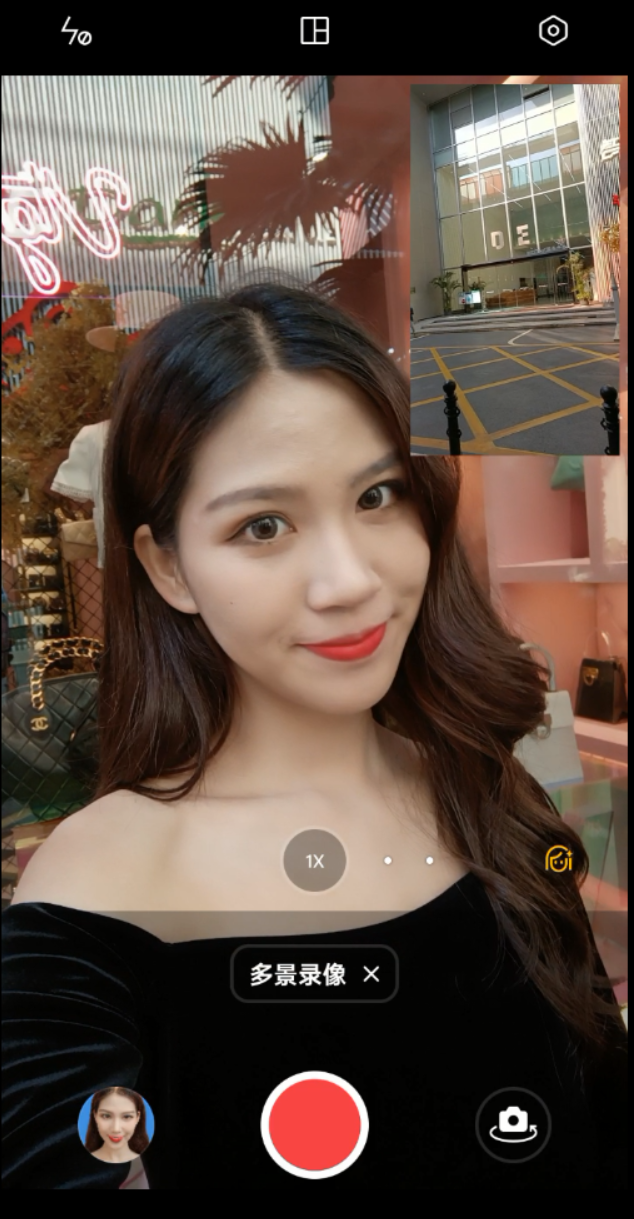The height and width of the screenshot is (1219, 634).
Task: Open the beauty effect icon
Action: [x=558, y=859]
